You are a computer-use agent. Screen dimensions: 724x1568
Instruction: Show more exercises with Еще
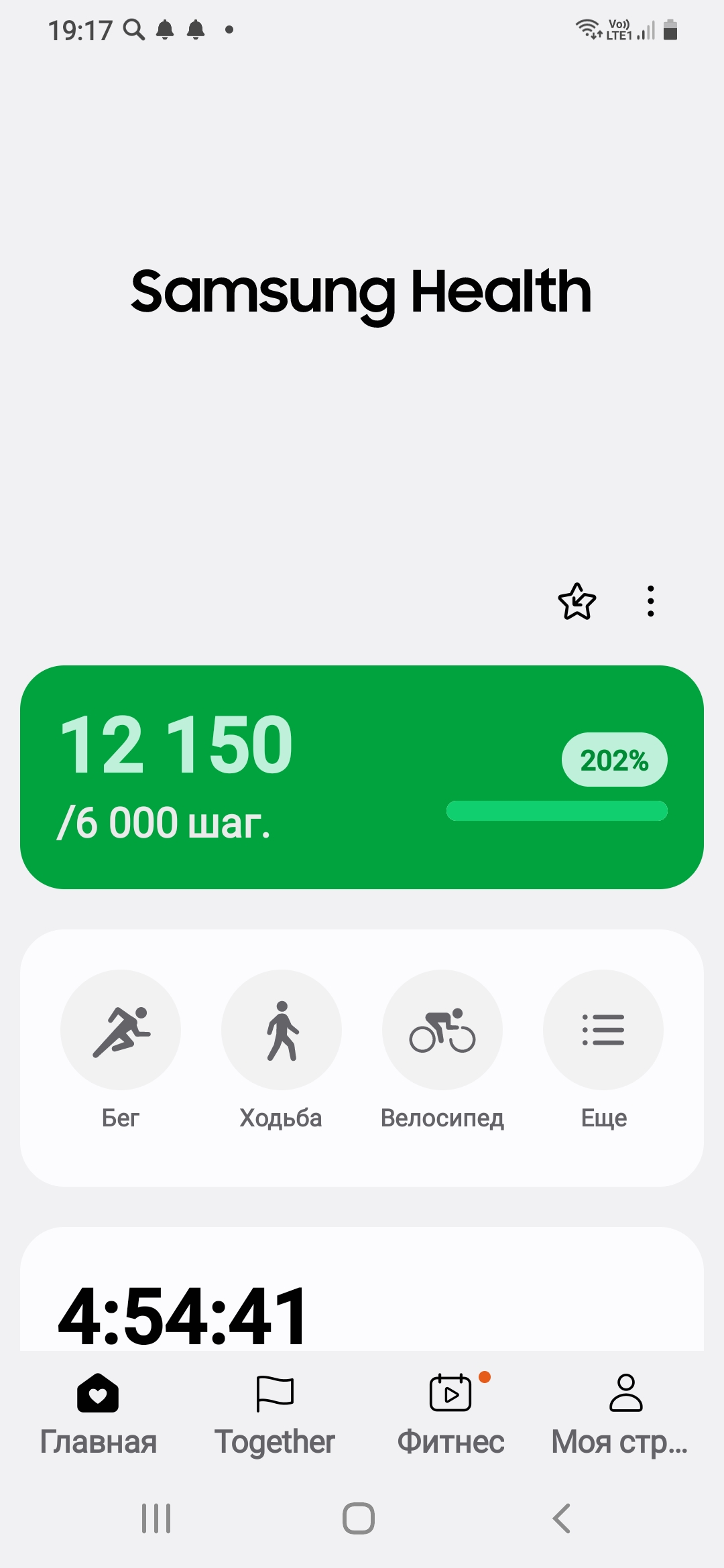[x=603, y=1030]
